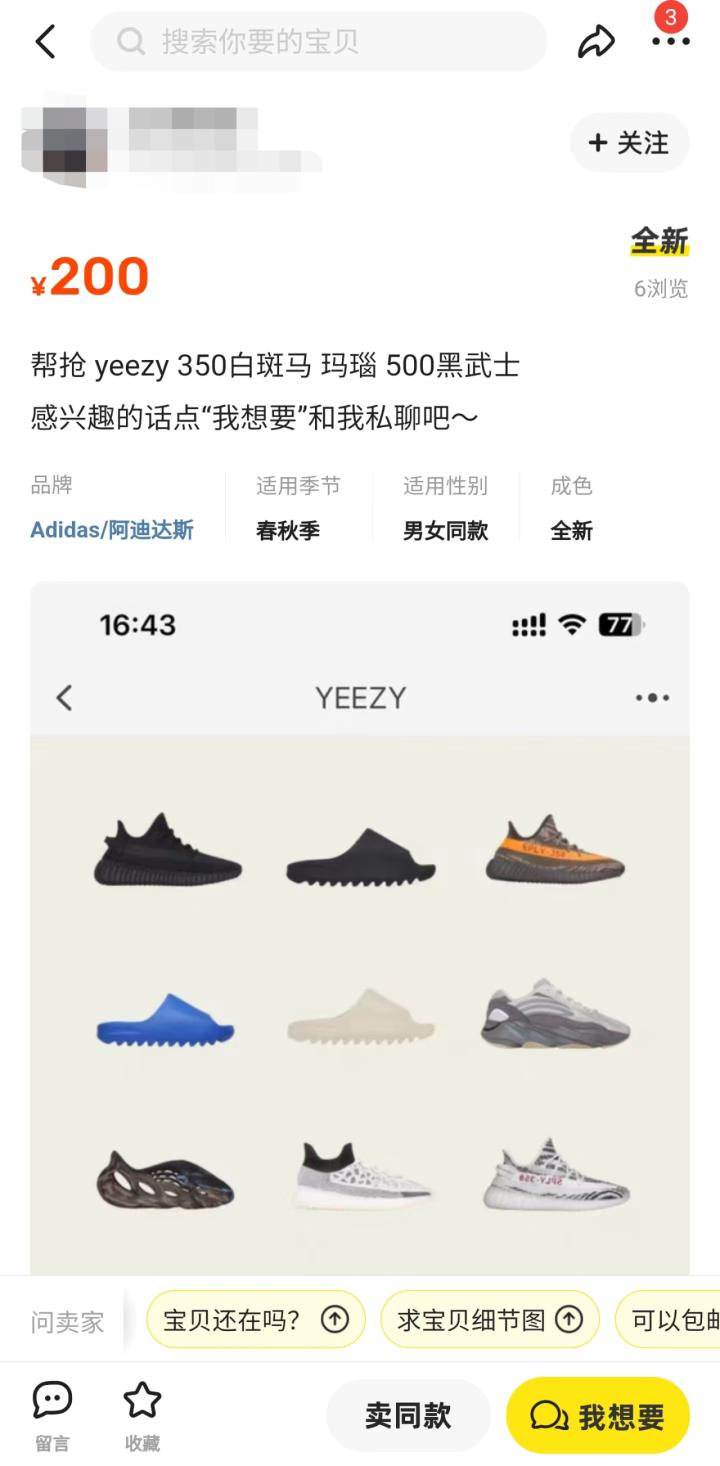The image size is (720, 1466).
Task: Tap the back arrow to return
Action: click(44, 42)
